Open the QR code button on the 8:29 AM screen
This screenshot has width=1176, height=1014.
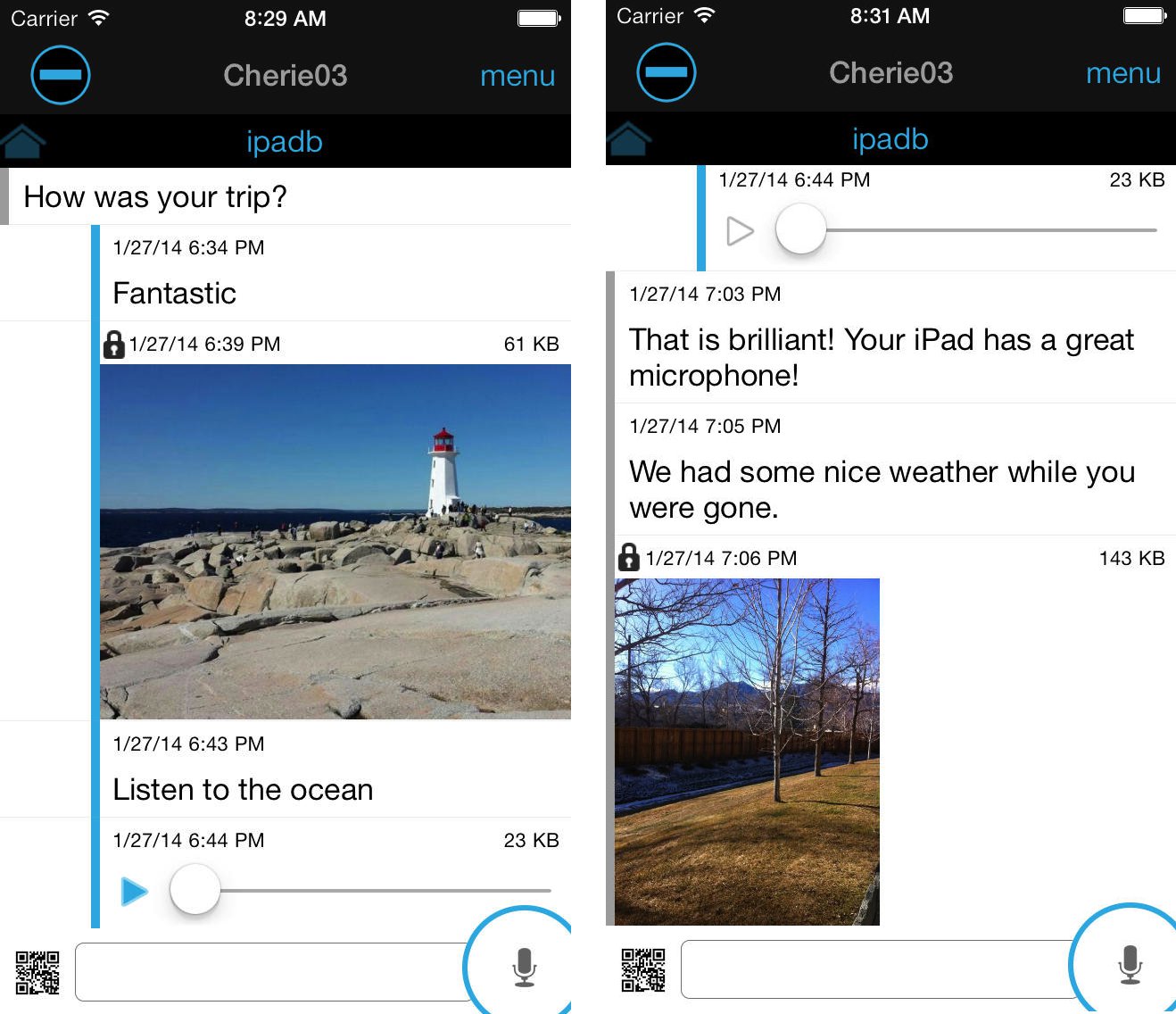click(37, 972)
